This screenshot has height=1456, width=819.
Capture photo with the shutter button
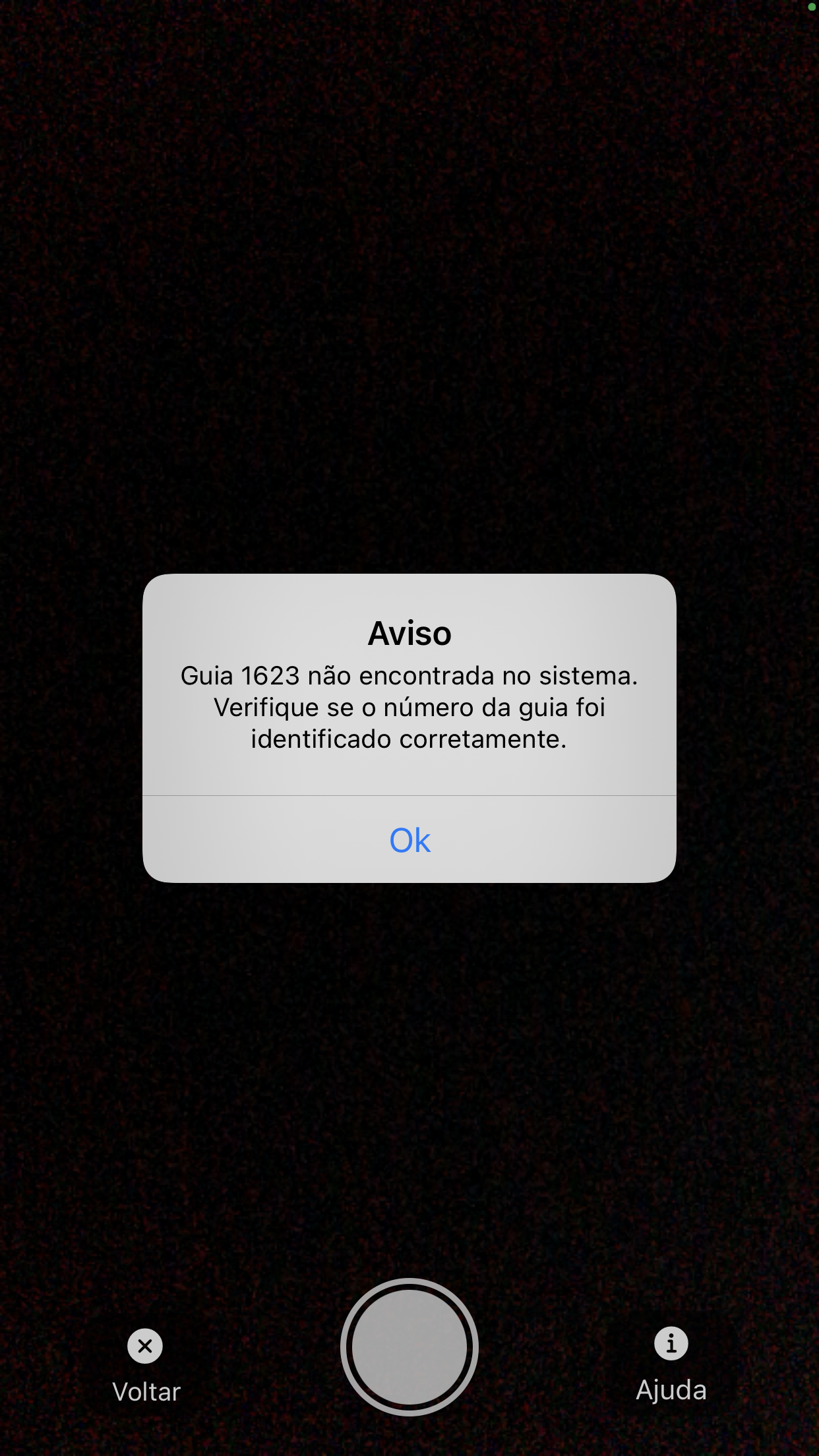[409, 1347]
